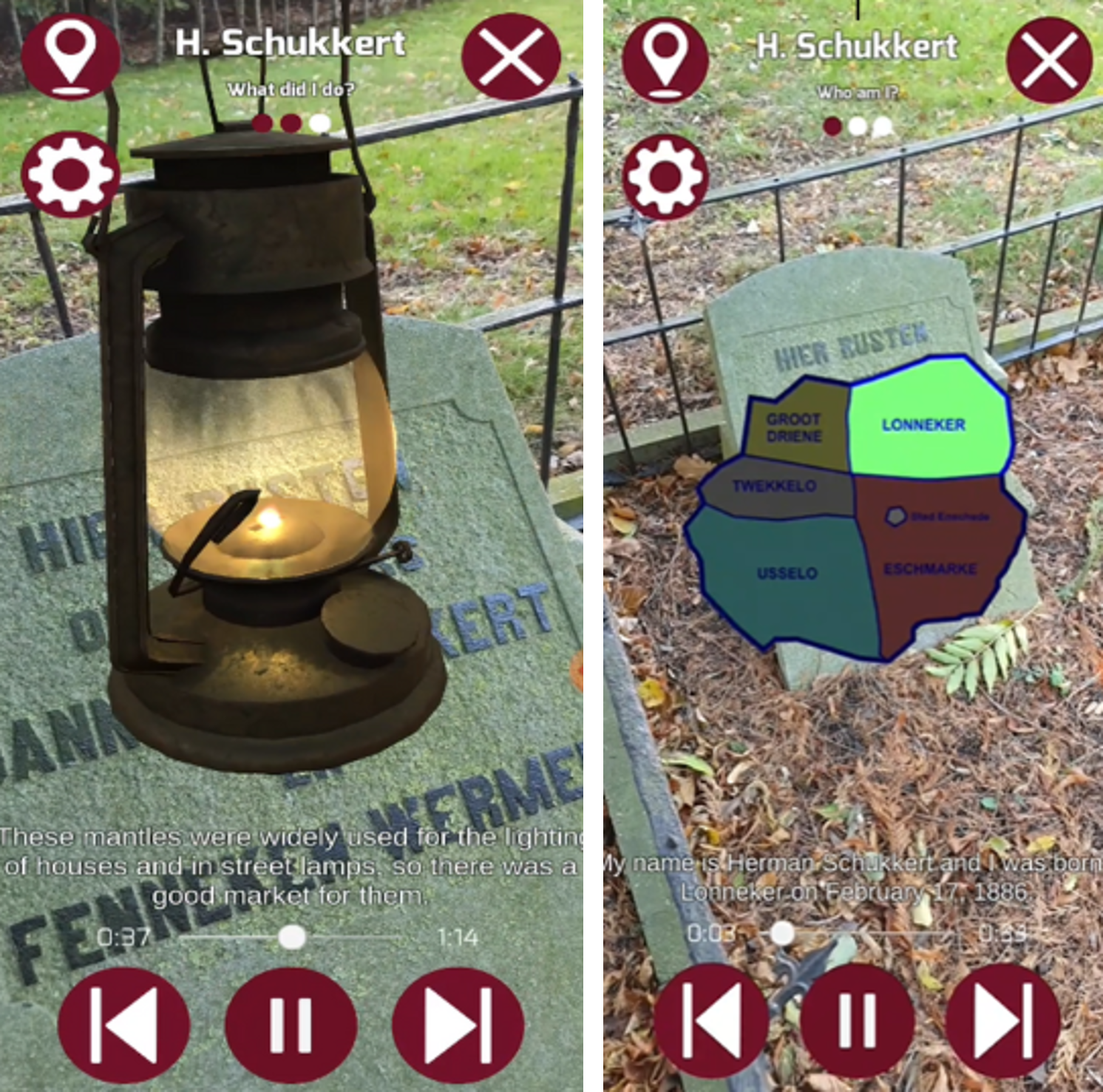Open settings gear on the map screen
This screenshot has width=1103, height=1092.
coord(665,177)
